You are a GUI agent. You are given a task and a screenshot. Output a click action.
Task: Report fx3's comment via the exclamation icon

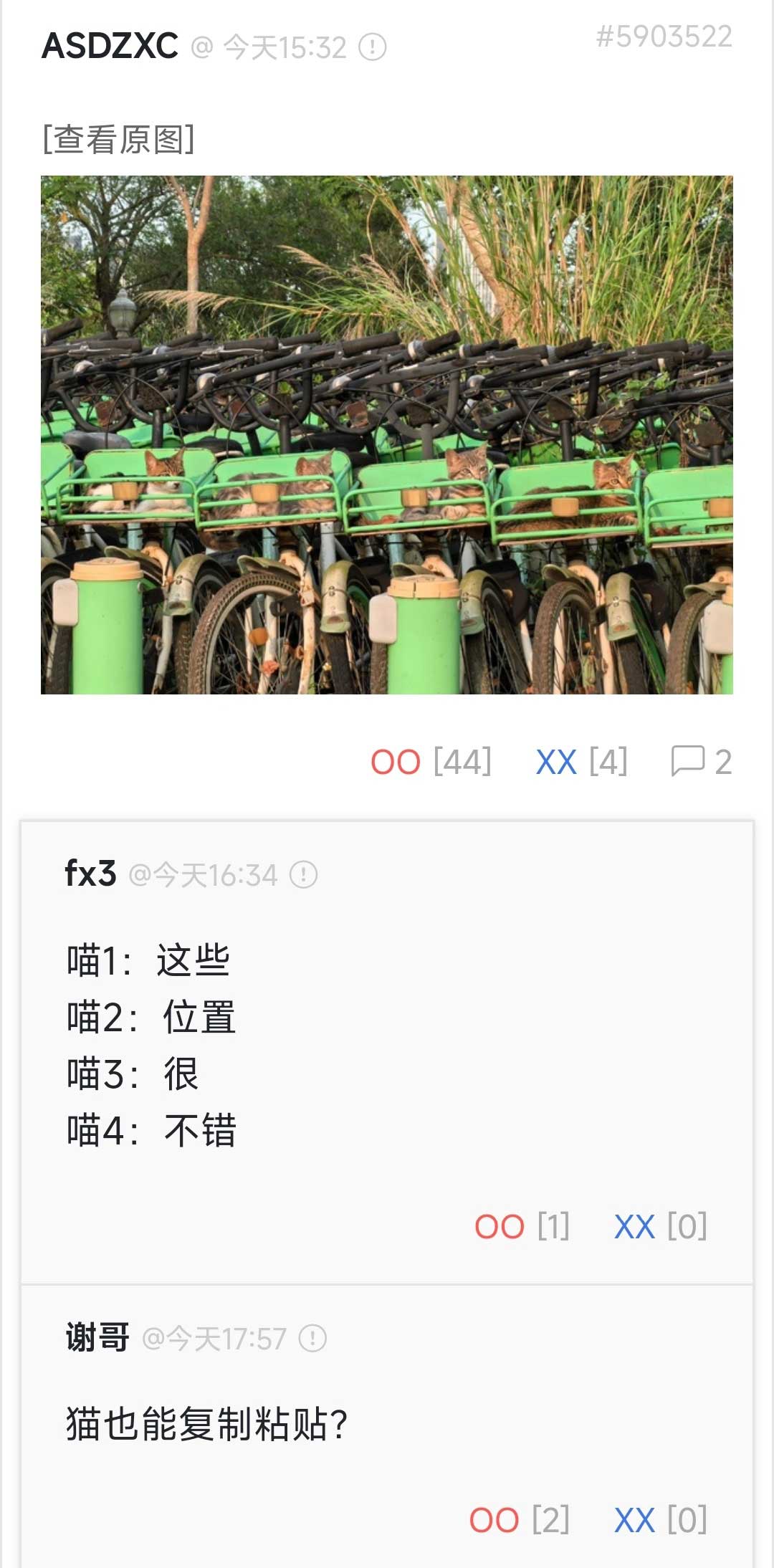pyautogui.click(x=303, y=875)
